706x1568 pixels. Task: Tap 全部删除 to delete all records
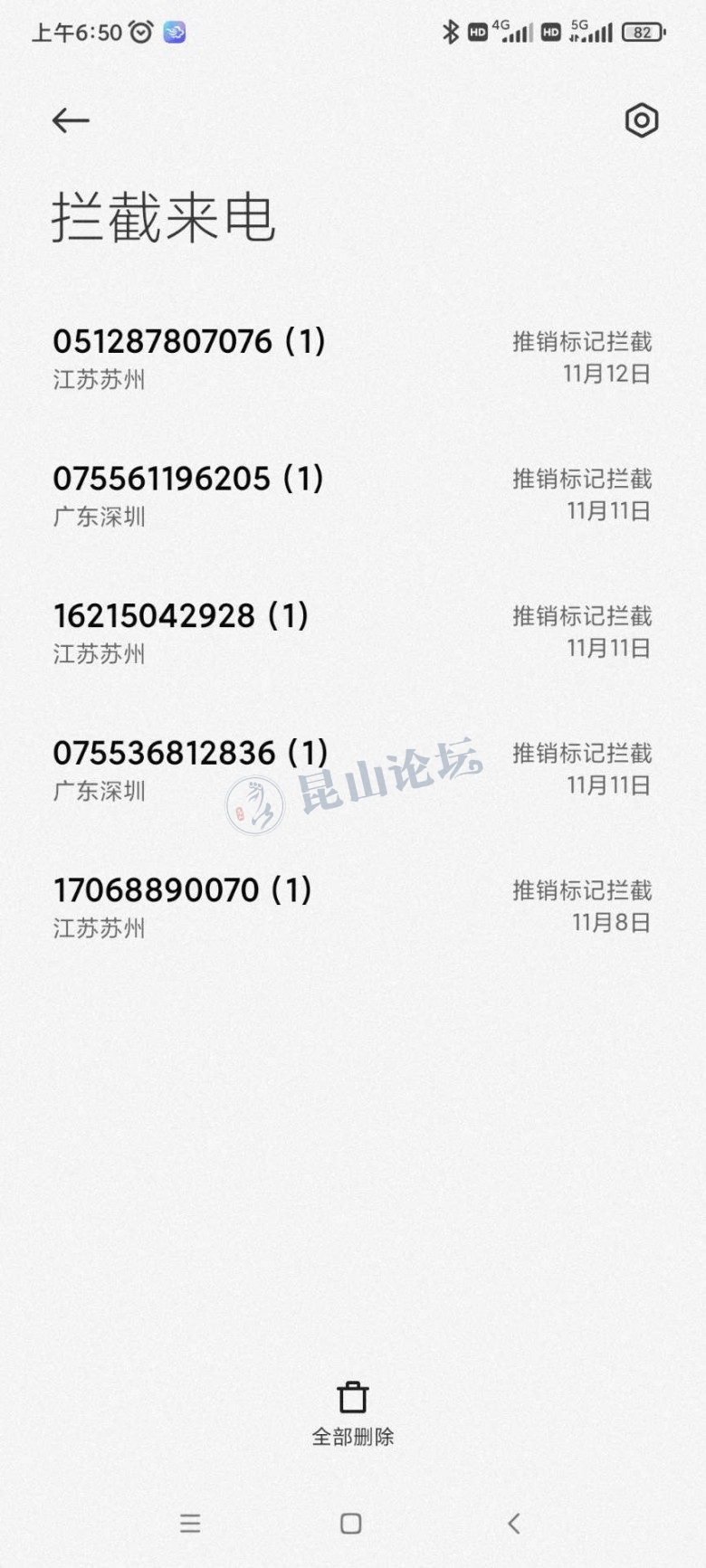[352, 1412]
